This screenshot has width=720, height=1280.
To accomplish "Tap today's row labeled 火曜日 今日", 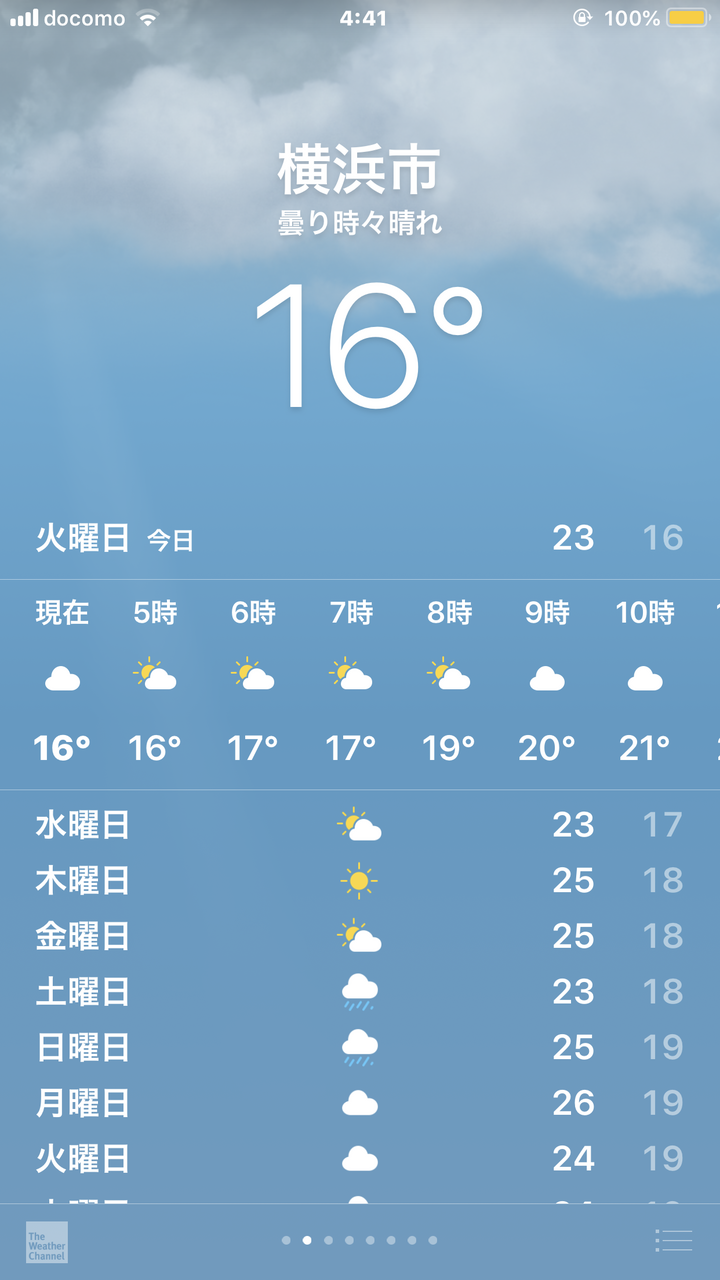I will pos(360,538).
